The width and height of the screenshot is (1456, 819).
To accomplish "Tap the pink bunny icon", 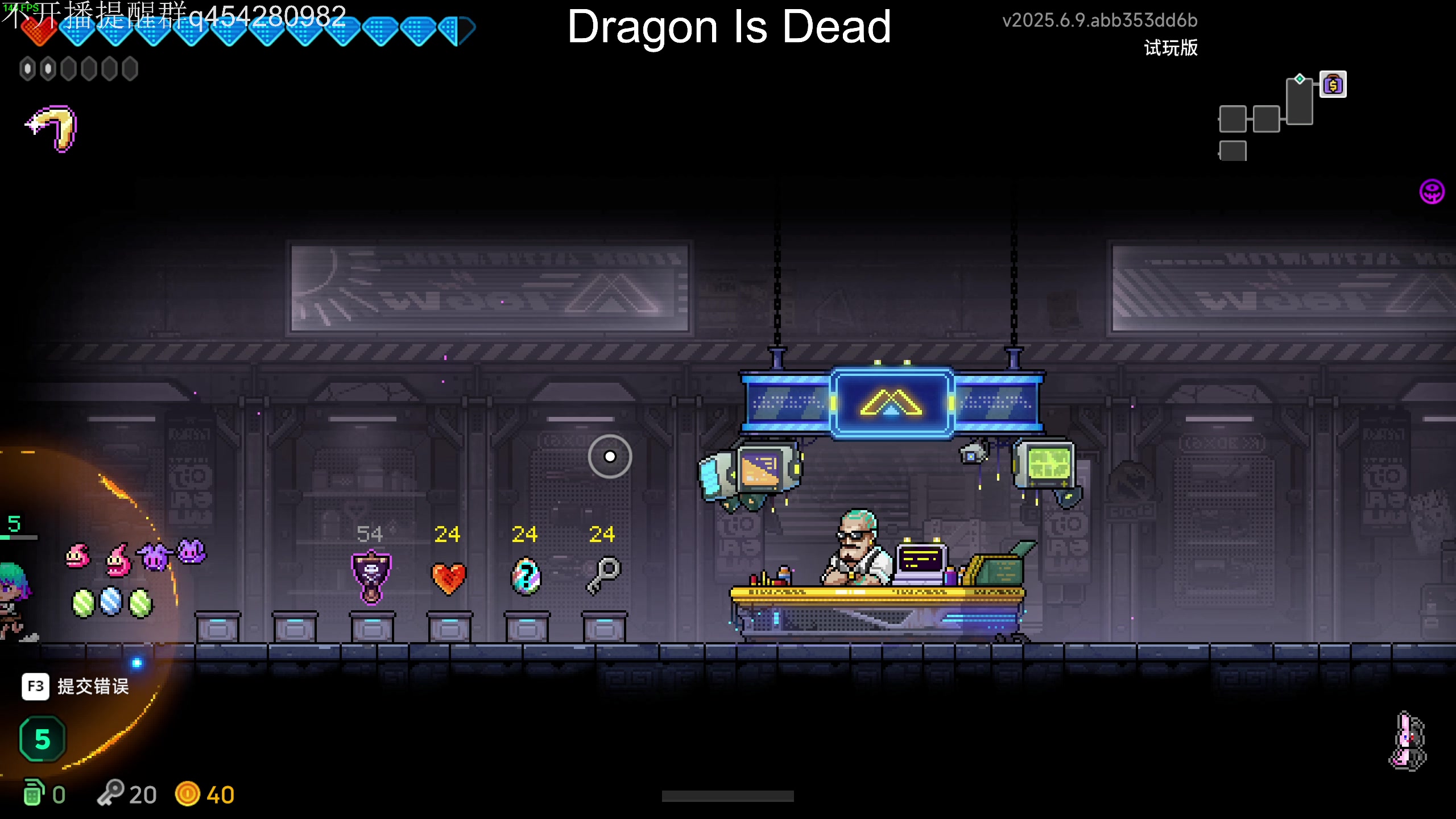I will click(1407, 741).
